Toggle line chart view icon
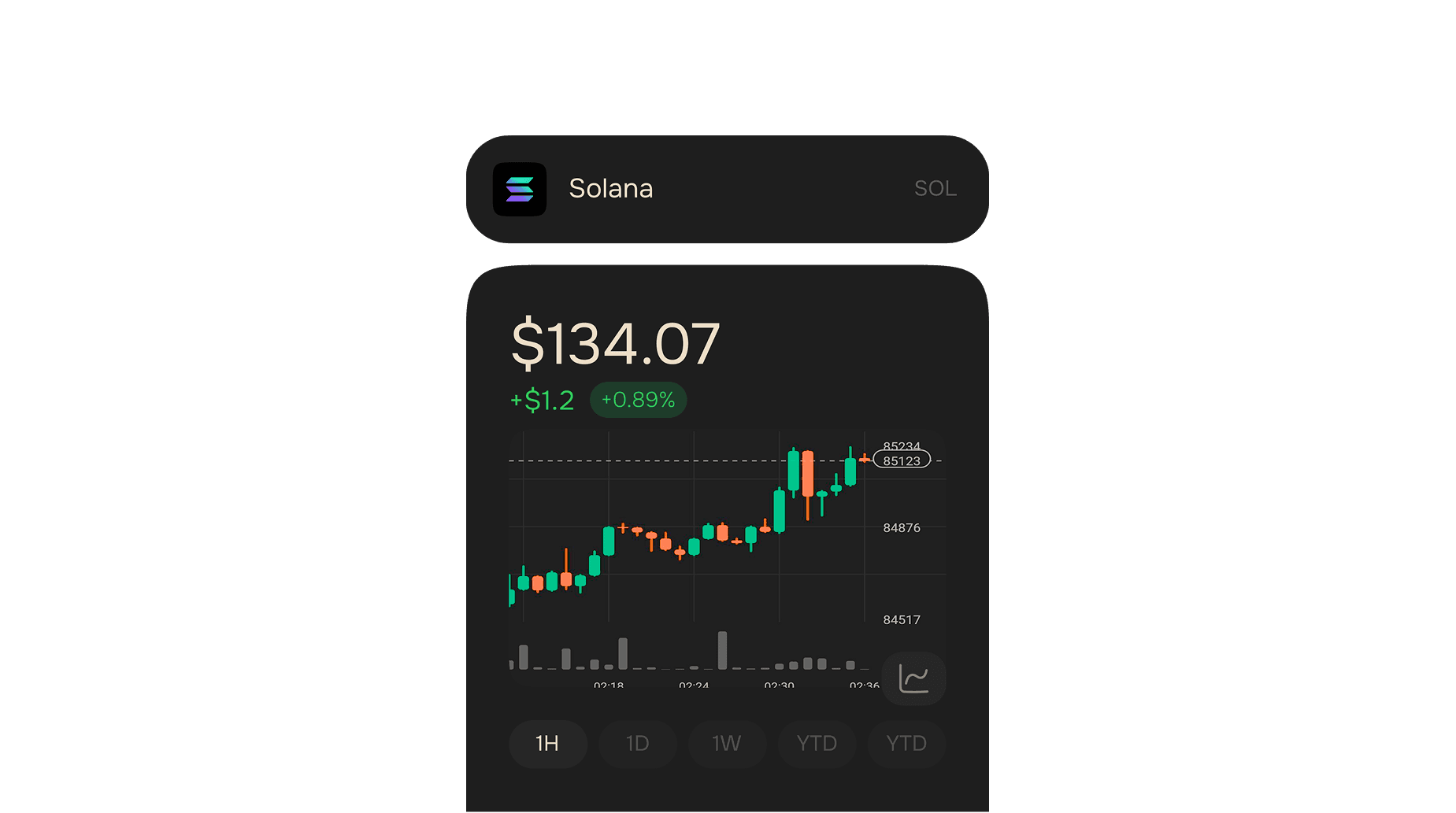Image resolution: width=1456 pixels, height=813 pixels. coord(913,678)
